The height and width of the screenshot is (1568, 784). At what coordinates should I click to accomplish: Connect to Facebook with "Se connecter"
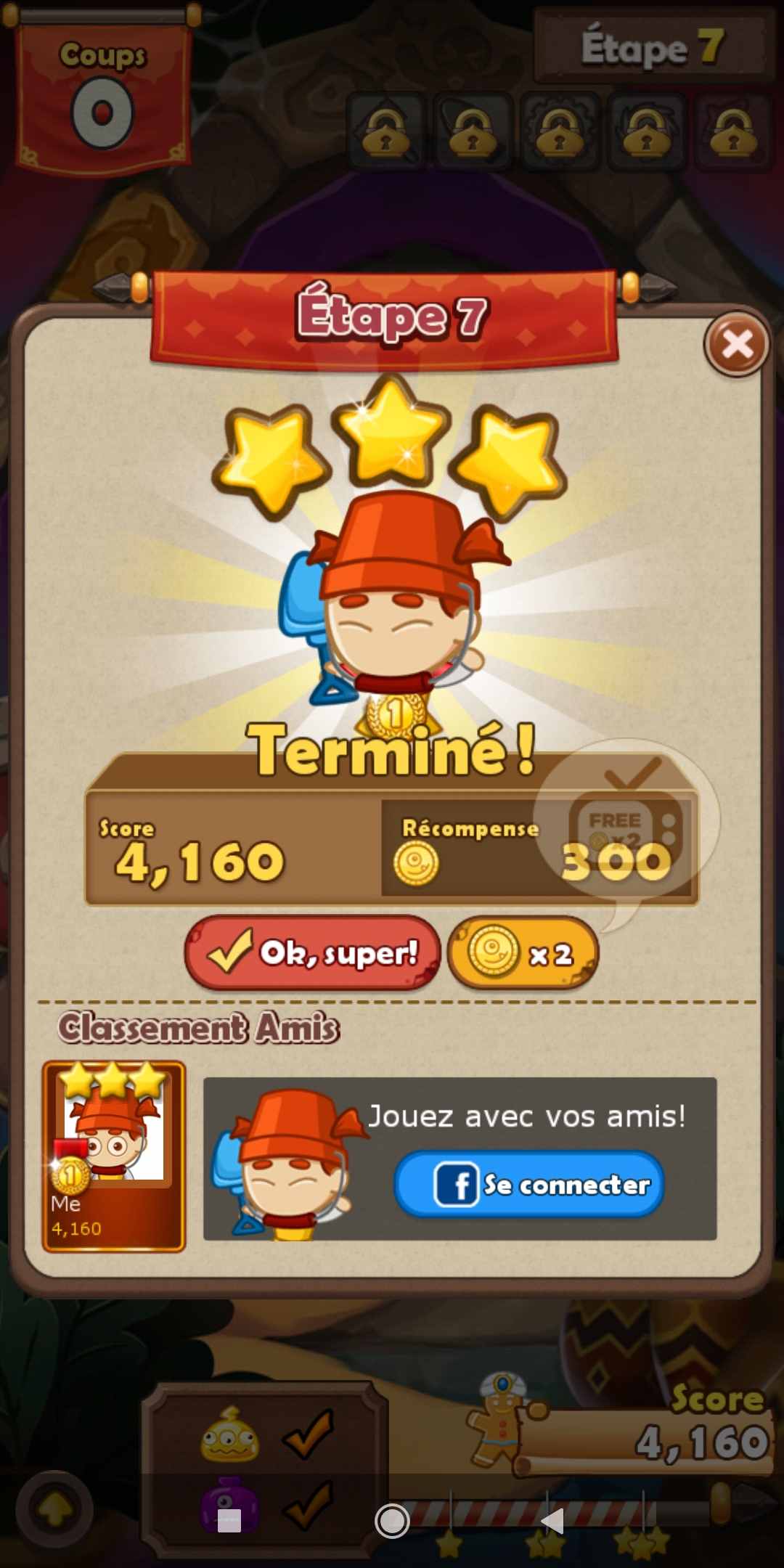529,1184
